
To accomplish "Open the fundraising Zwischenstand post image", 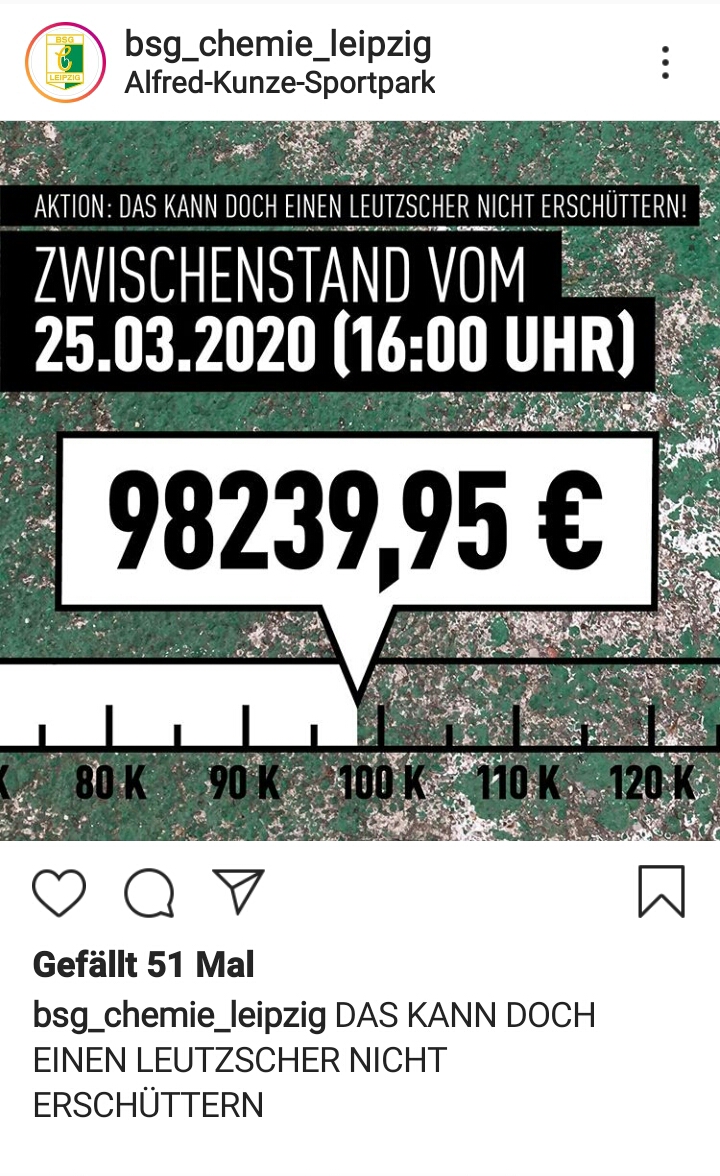I will [360, 480].
